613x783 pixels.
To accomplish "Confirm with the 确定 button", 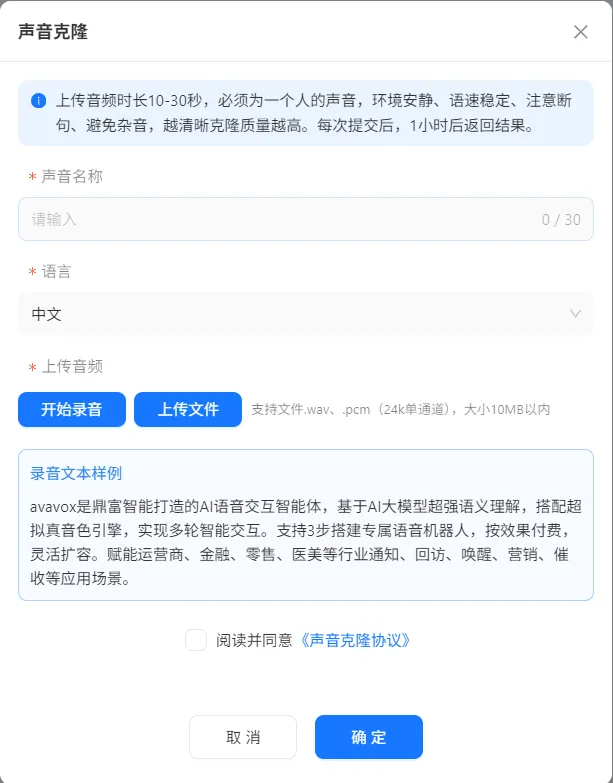I will [x=368, y=737].
